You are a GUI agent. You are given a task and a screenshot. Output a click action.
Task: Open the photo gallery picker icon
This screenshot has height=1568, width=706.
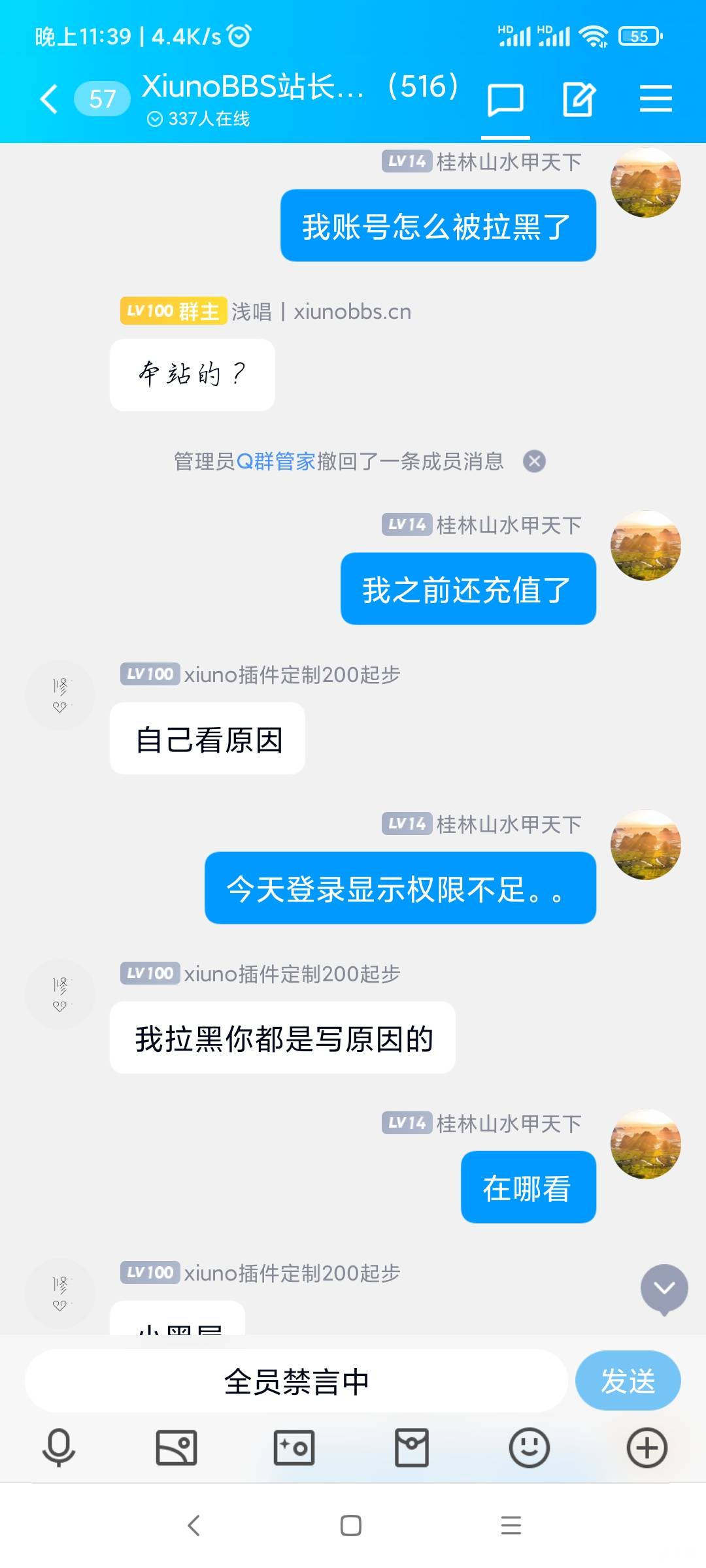tap(176, 1448)
